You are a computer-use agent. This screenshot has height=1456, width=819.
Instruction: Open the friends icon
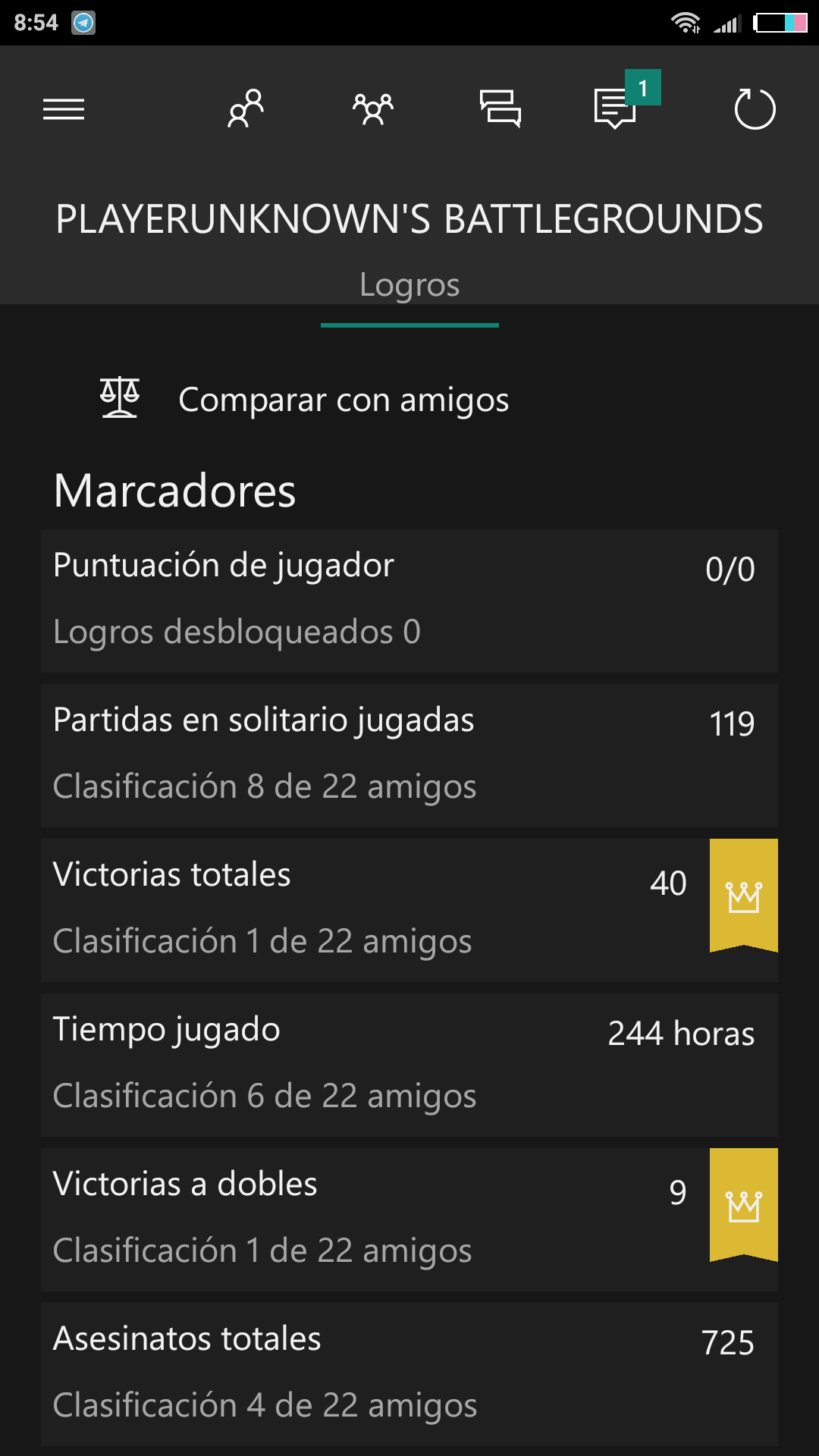[x=246, y=109]
